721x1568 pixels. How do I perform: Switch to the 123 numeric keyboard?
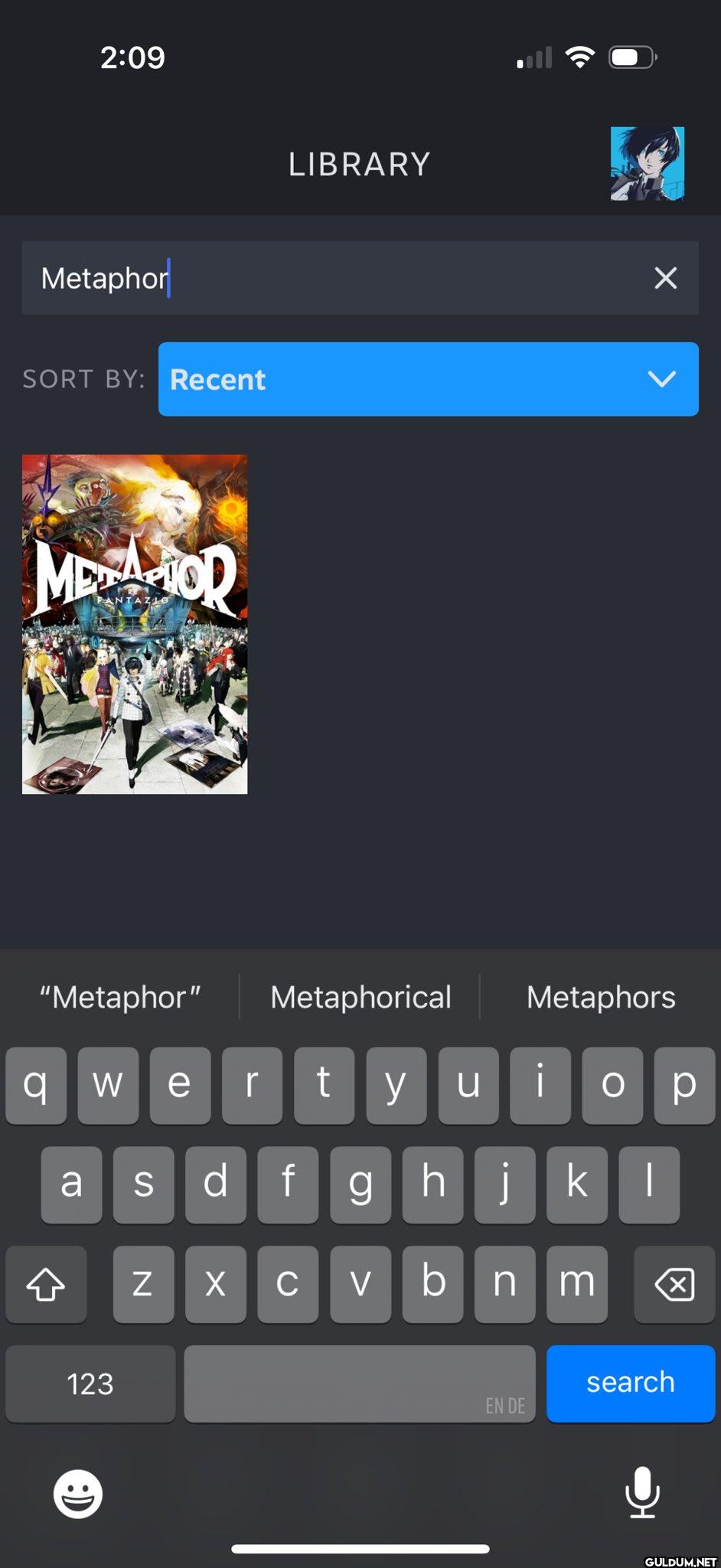pyautogui.click(x=90, y=1383)
